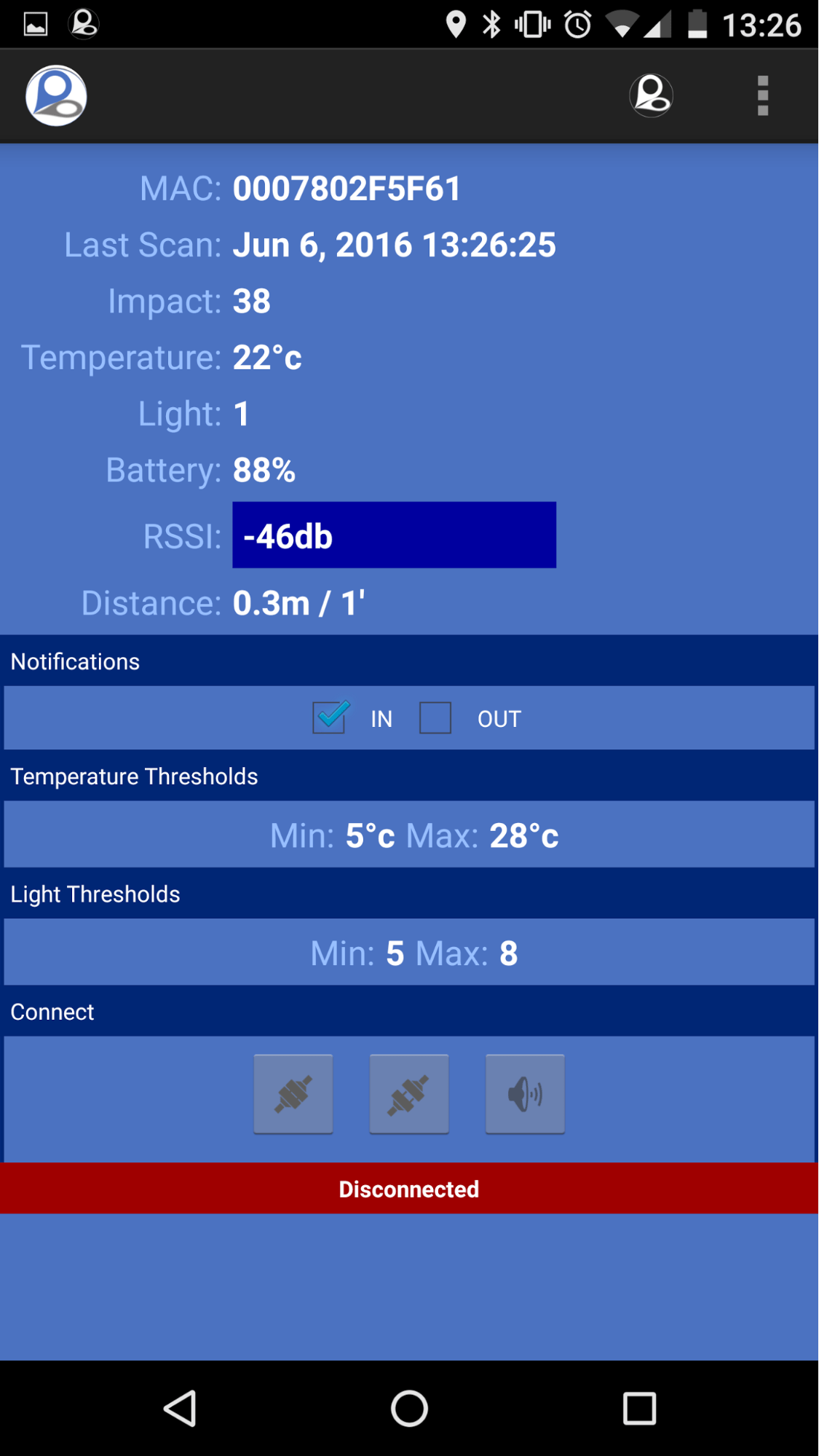Image resolution: width=819 pixels, height=1456 pixels.
Task: Tap the app logo in the top bar
Action: tap(56, 95)
